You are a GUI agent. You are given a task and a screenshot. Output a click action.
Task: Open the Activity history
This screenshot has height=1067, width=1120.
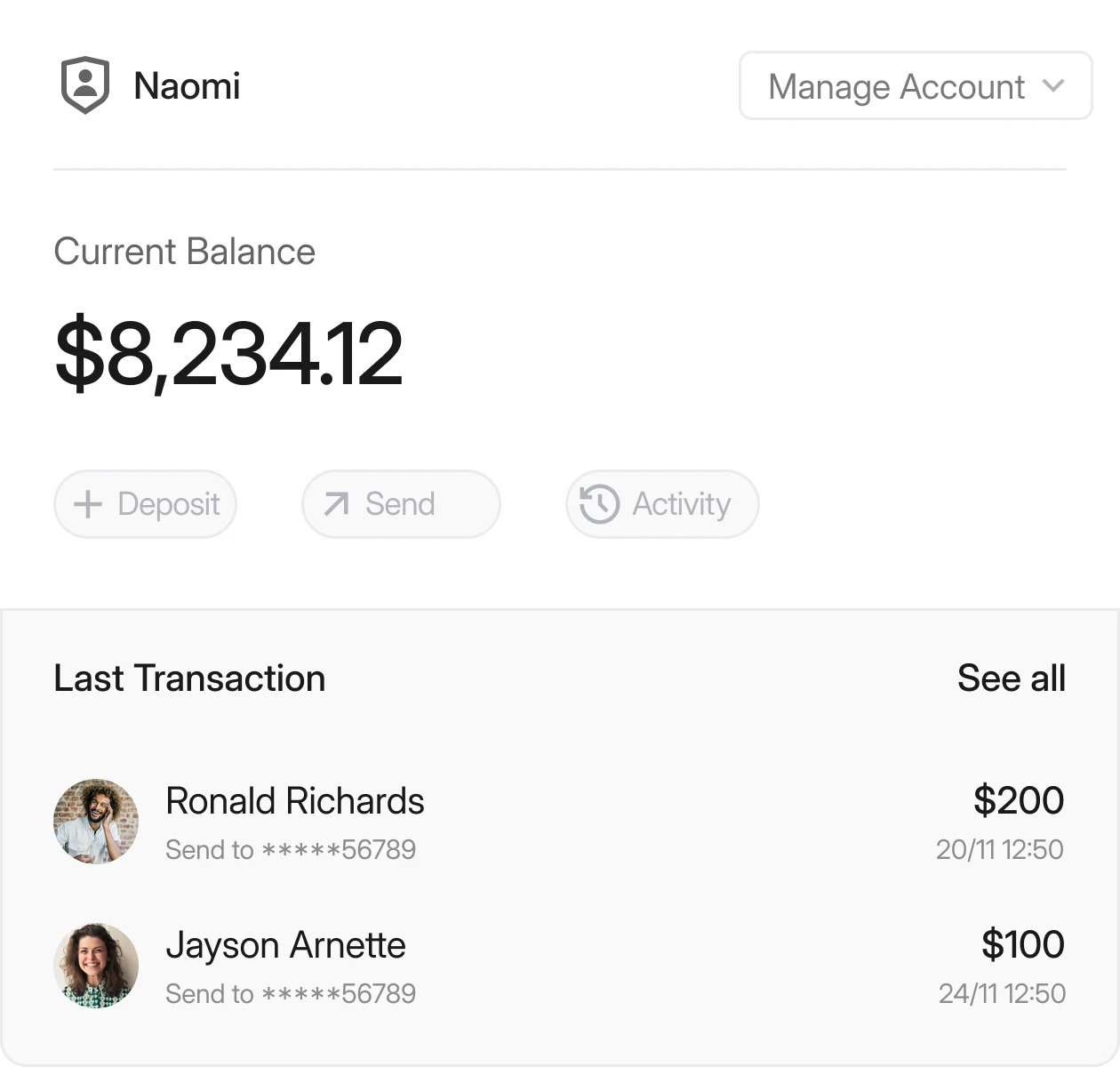point(662,504)
